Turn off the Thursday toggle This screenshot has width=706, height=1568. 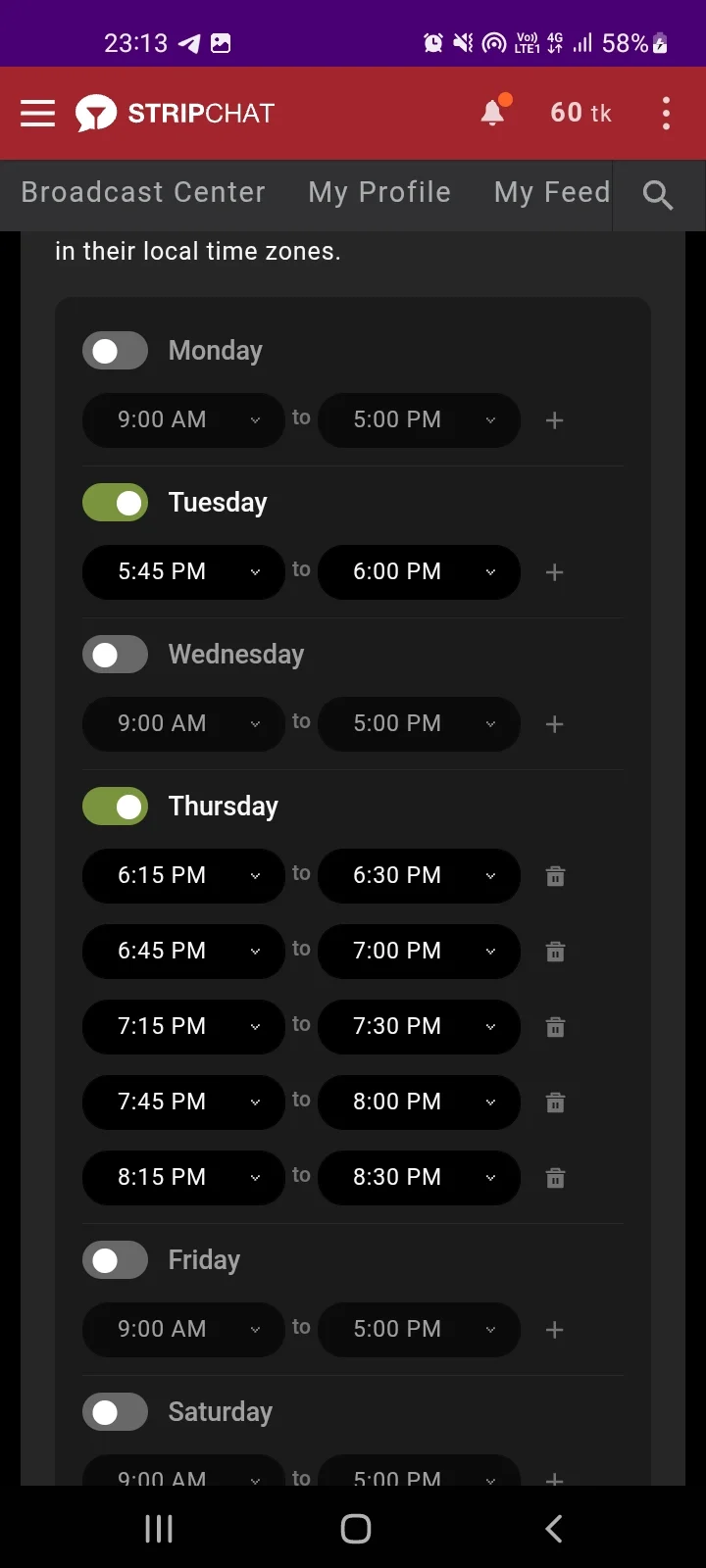[116, 807]
